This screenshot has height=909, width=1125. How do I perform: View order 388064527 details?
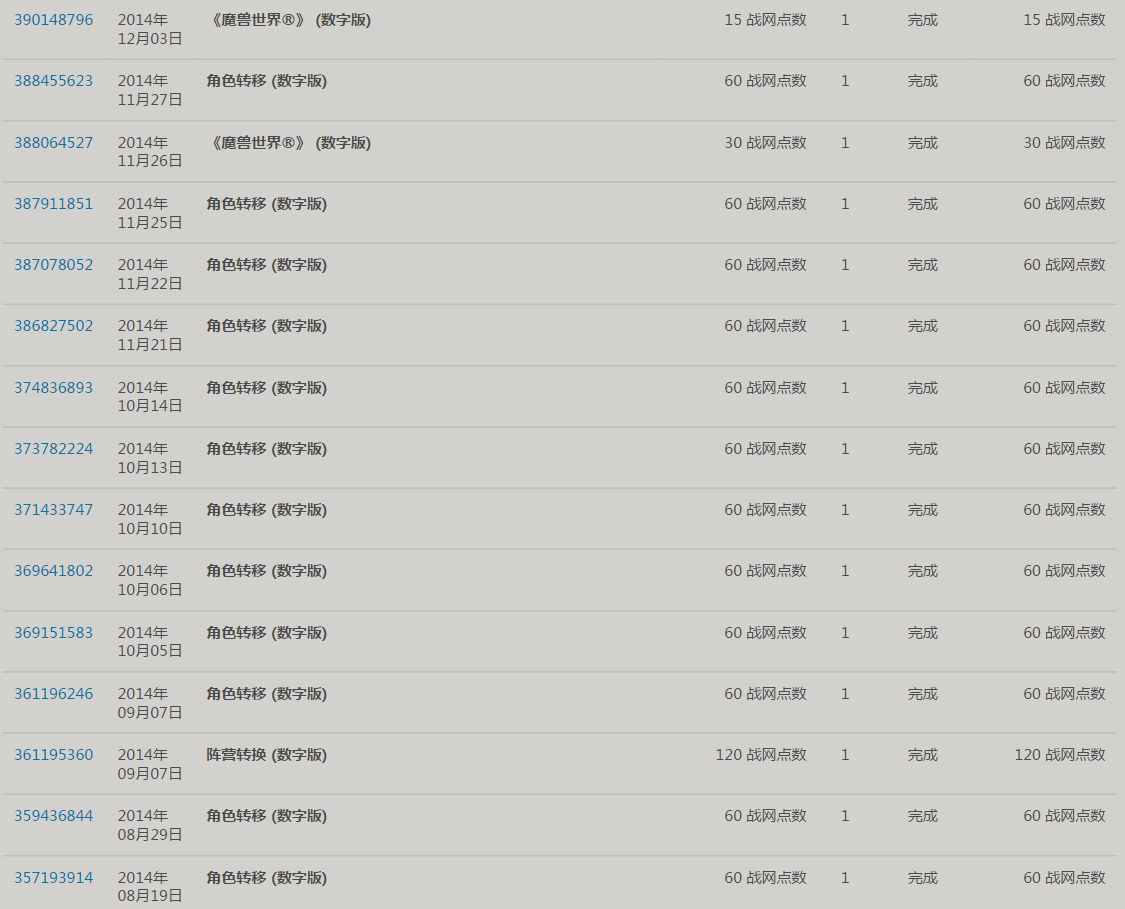tap(54, 143)
